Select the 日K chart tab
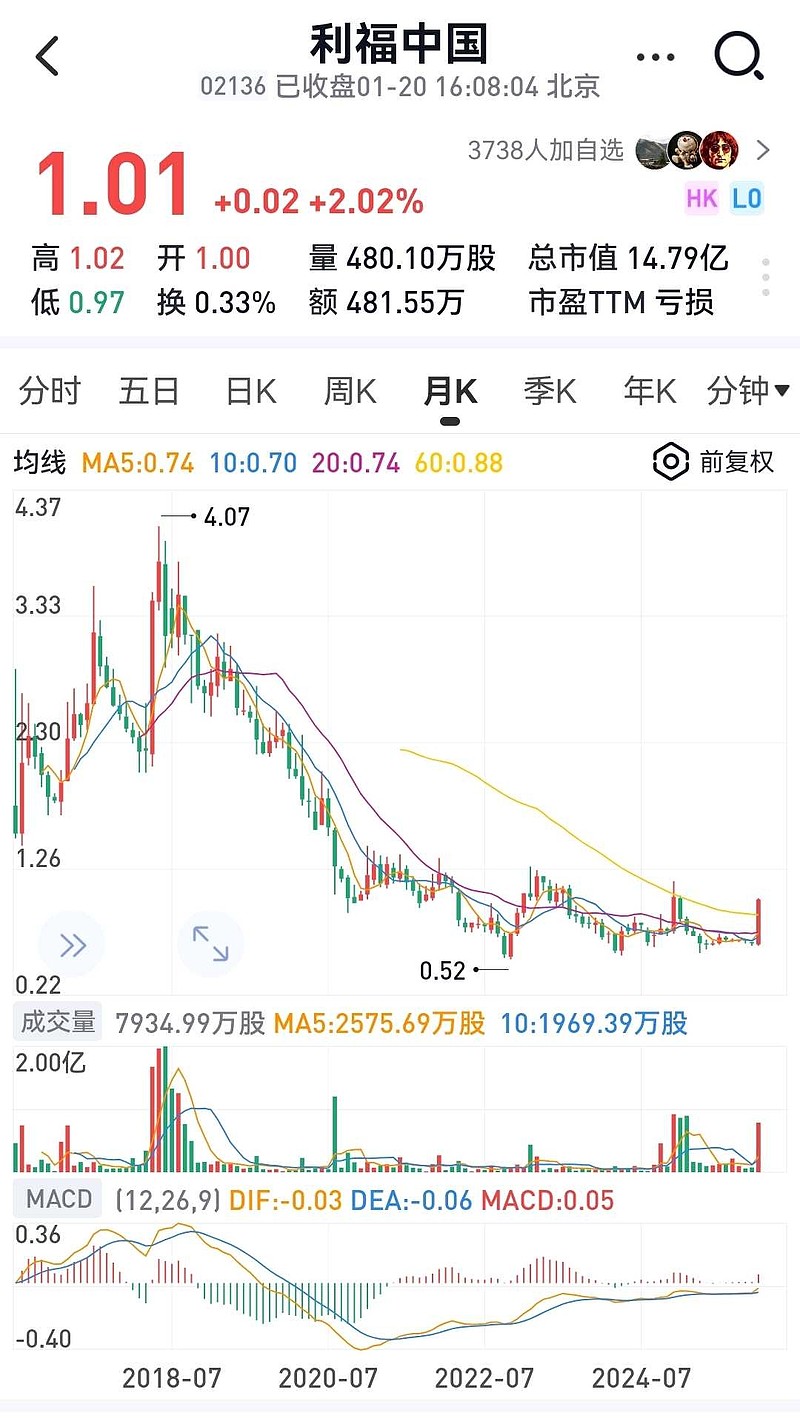800x1424 pixels. [250, 391]
